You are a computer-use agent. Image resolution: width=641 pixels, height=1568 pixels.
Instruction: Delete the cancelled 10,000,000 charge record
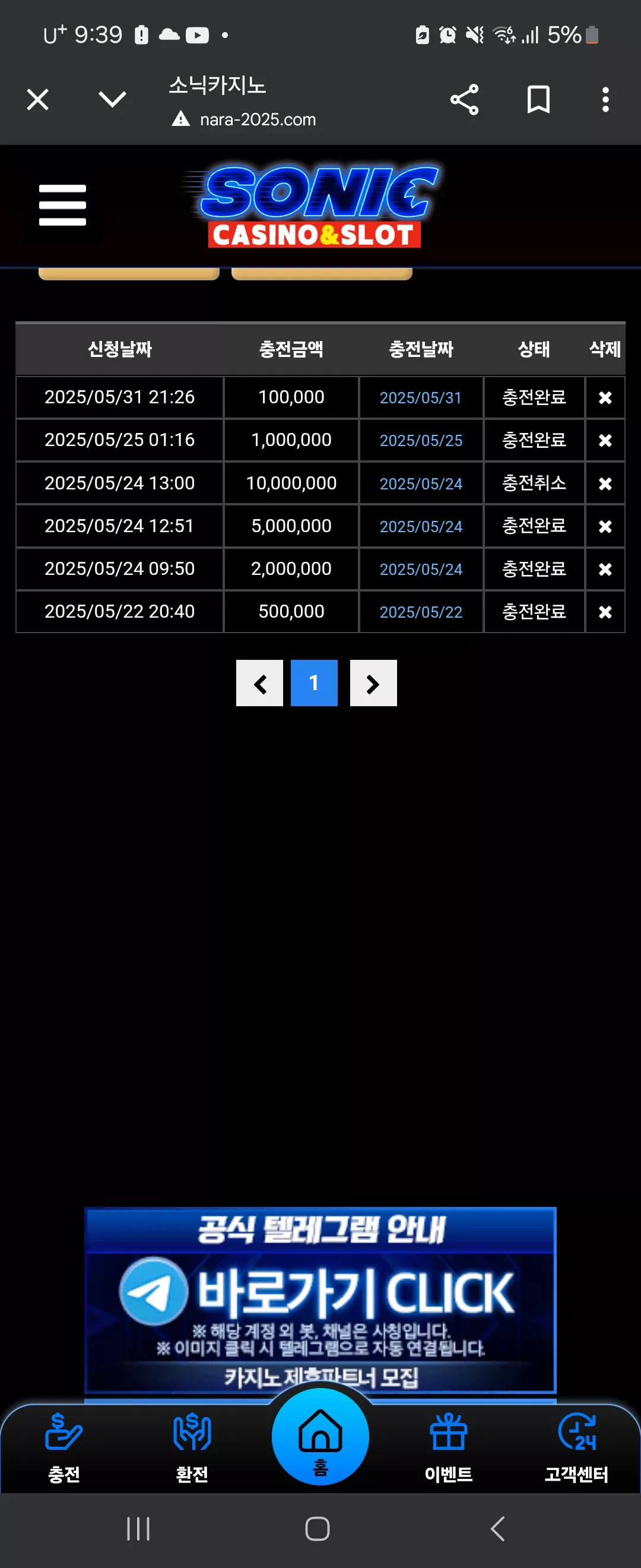(605, 483)
